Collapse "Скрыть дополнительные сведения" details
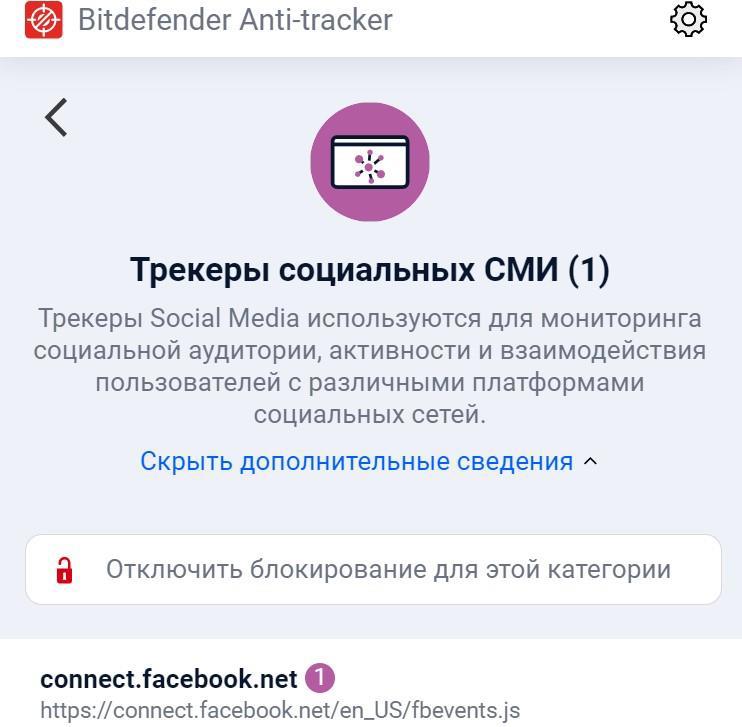The height and width of the screenshot is (727, 742). pyautogui.click(x=368, y=461)
